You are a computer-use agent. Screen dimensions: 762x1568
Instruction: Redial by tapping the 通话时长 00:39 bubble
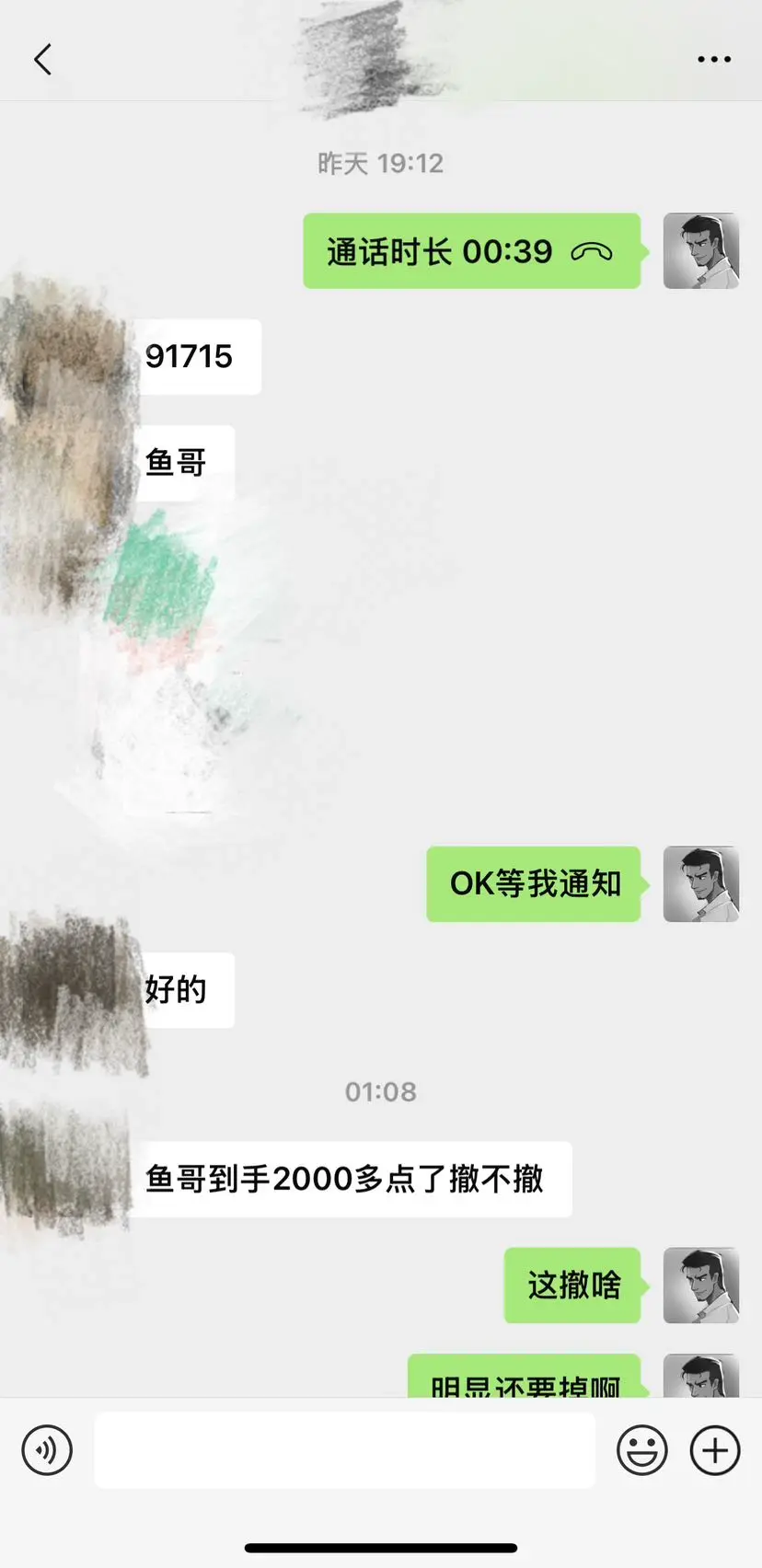tap(471, 250)
